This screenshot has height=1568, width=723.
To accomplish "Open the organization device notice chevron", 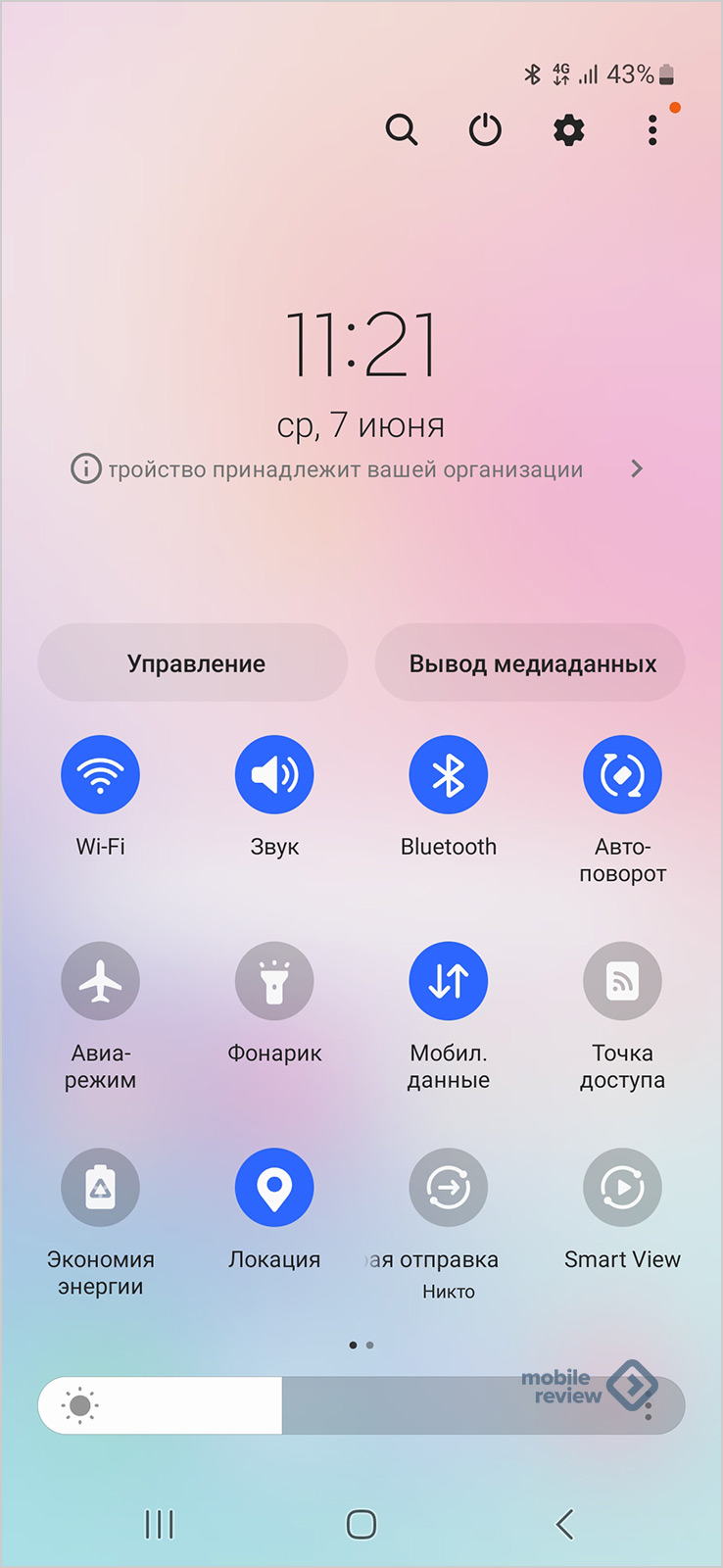I will [x=637, y=468].
